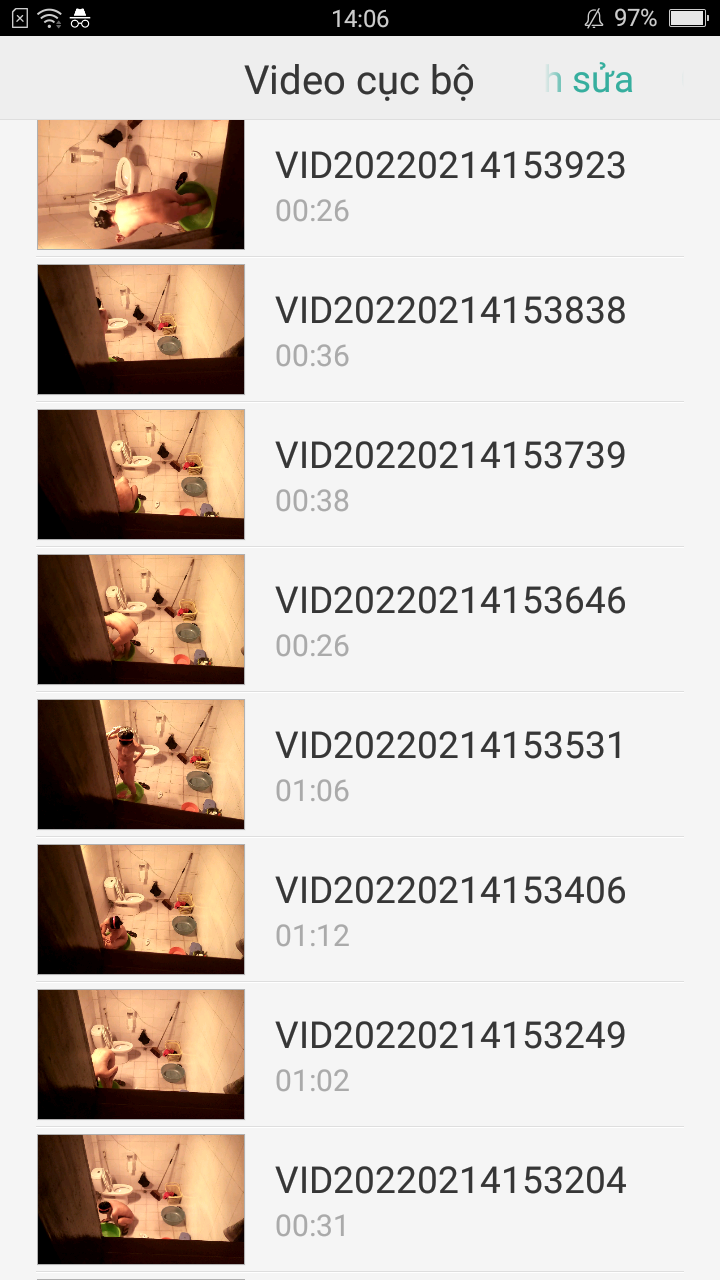Viewport: 720px width, 1280px height.
Task: Play the 01:06 video VID20220214153531
Action: (x=360, y=765)
